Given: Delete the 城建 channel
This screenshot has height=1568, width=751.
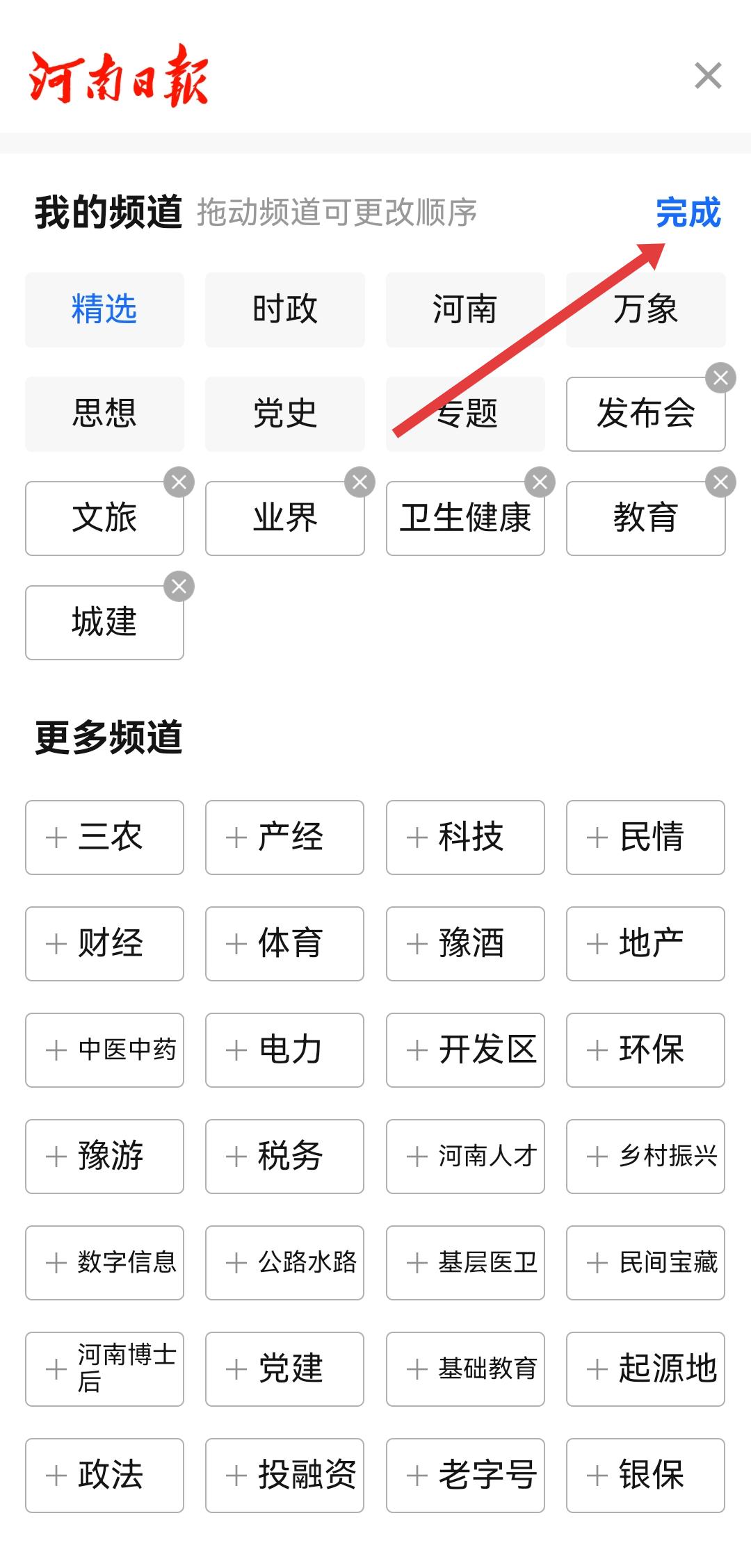Looking at the screenshot, I should (x=179, y=587).
